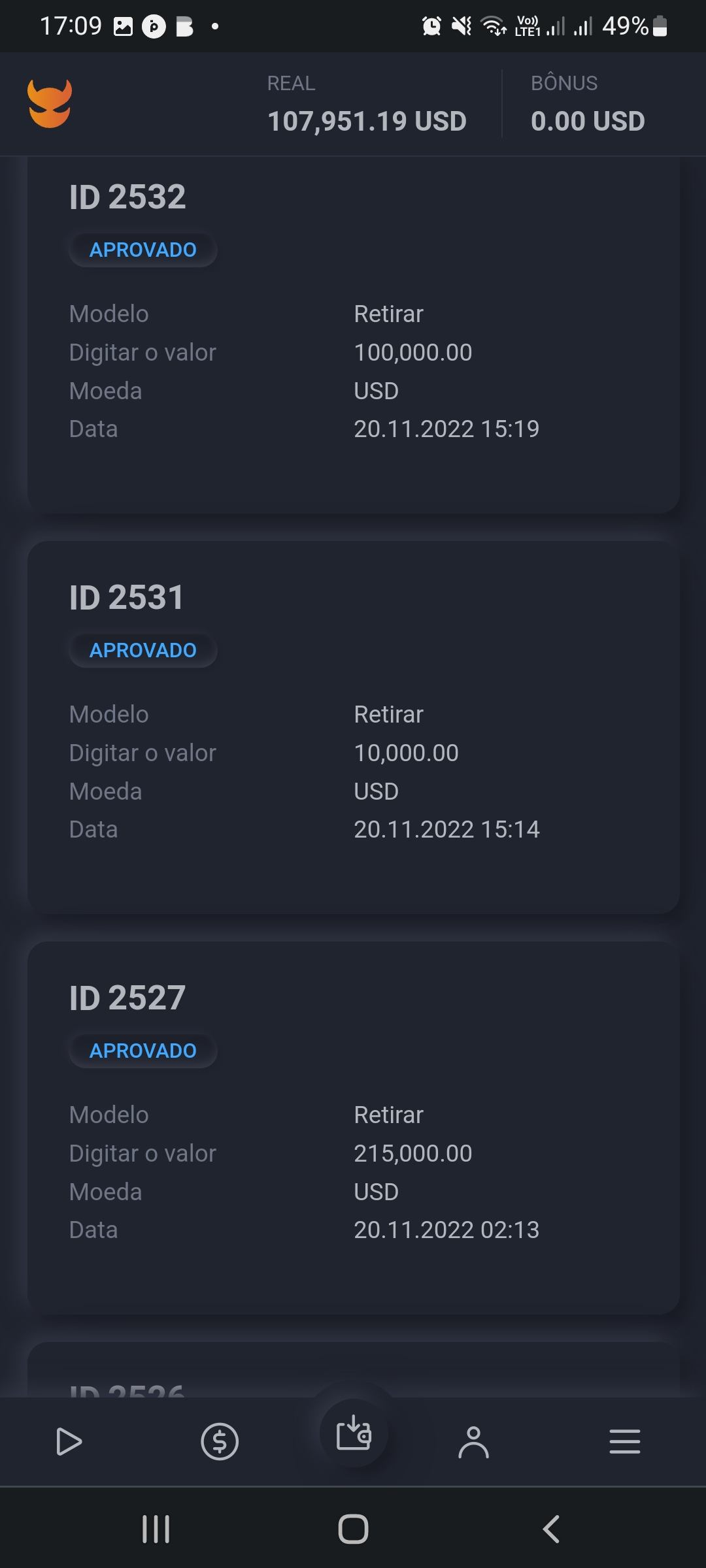Select the REAL account balance tab

(x=366, y=105)
